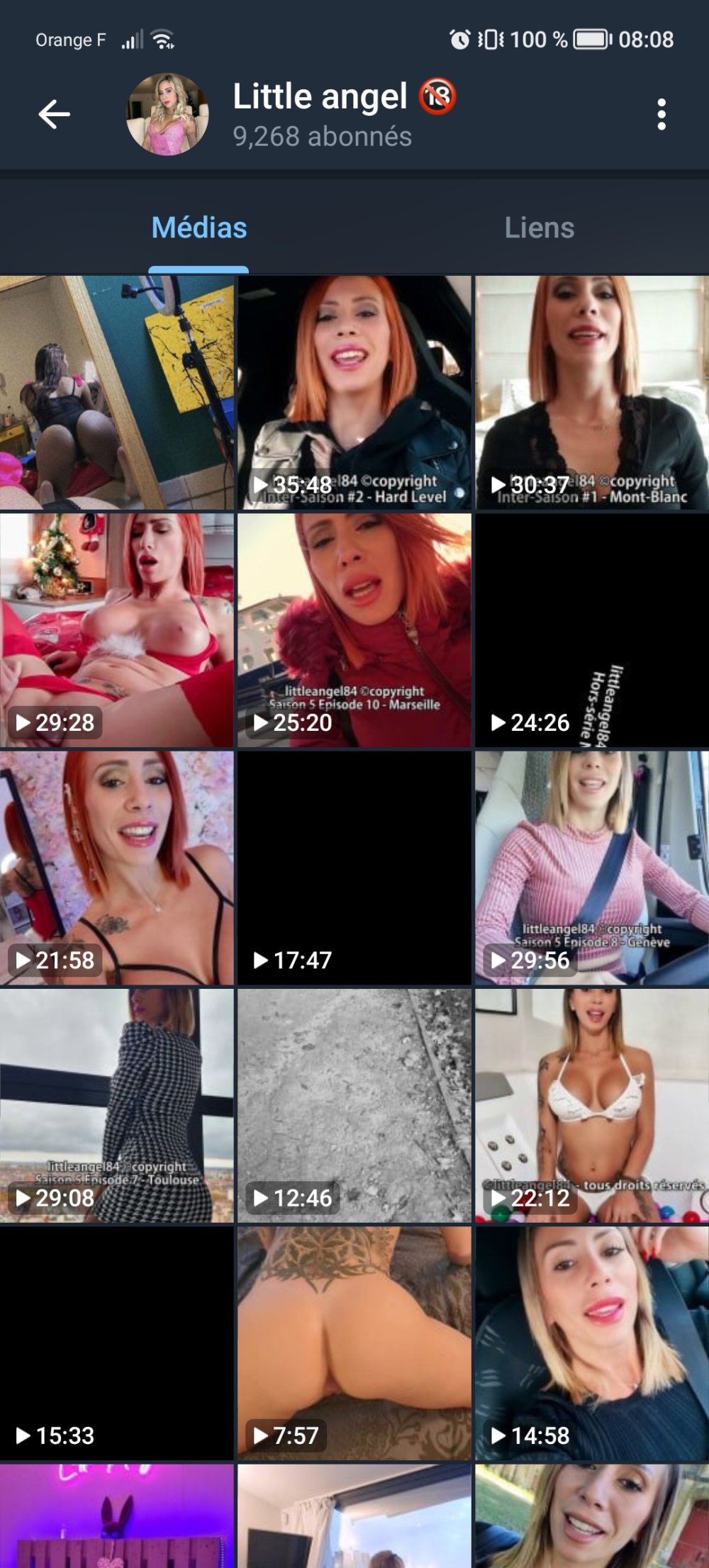Screen dimensions: 709x1568
Task: Open the 29:28 video tile
Action: click(x=116, y=629)
